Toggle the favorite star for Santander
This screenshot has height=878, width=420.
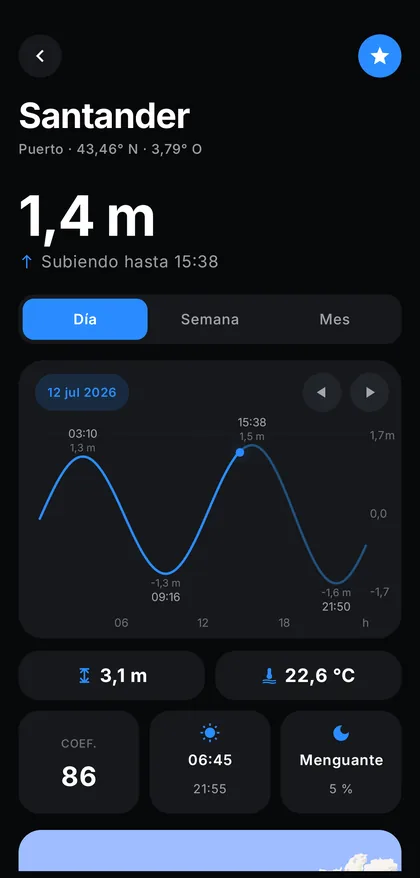click(380, 56)
